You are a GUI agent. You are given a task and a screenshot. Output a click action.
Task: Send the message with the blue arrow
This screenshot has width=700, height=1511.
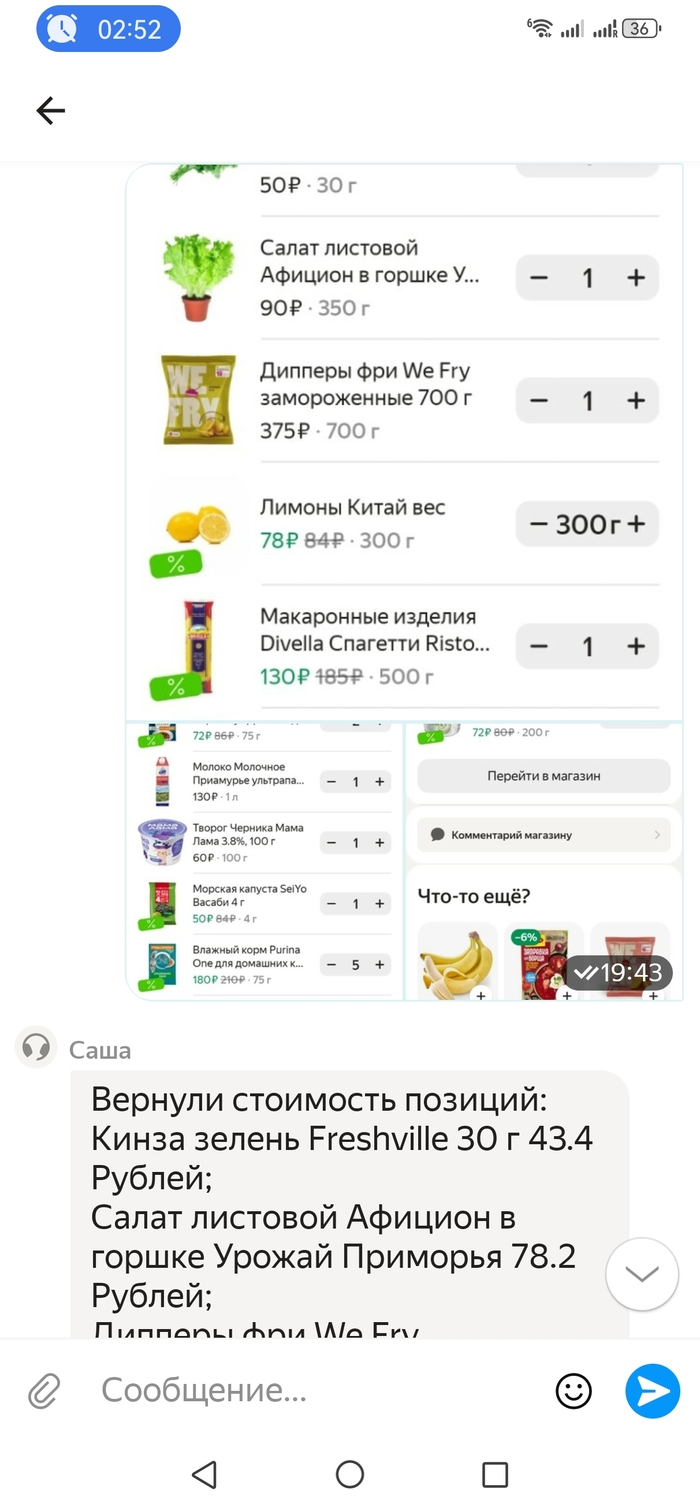point(652,1390)
